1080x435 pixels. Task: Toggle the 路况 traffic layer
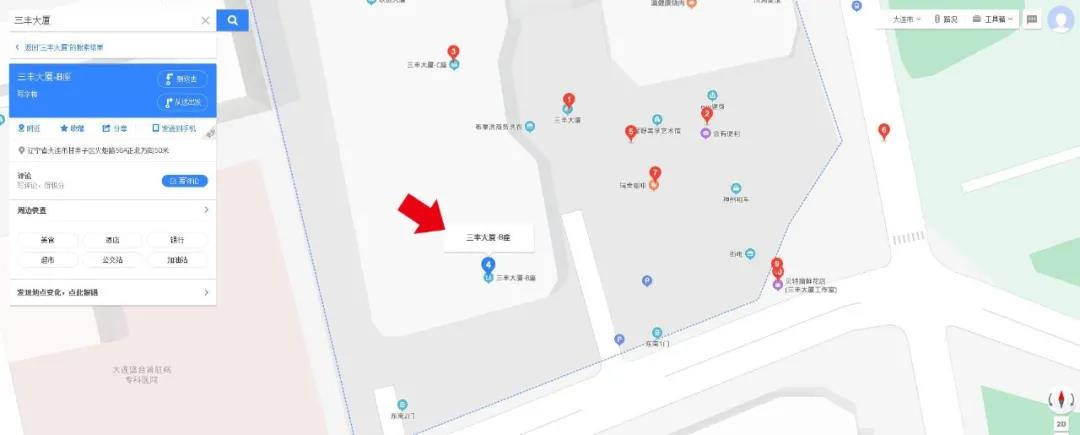pos(945,19)
